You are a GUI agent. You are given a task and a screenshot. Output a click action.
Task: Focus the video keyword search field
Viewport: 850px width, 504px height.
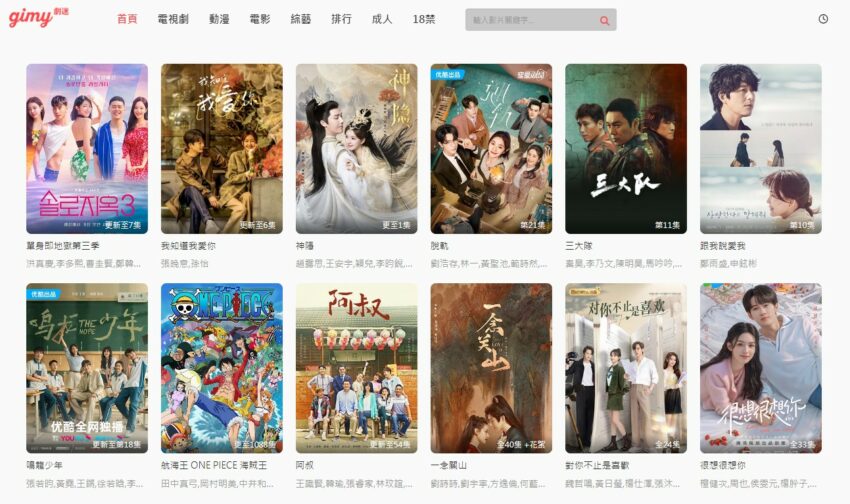point(530,20)
